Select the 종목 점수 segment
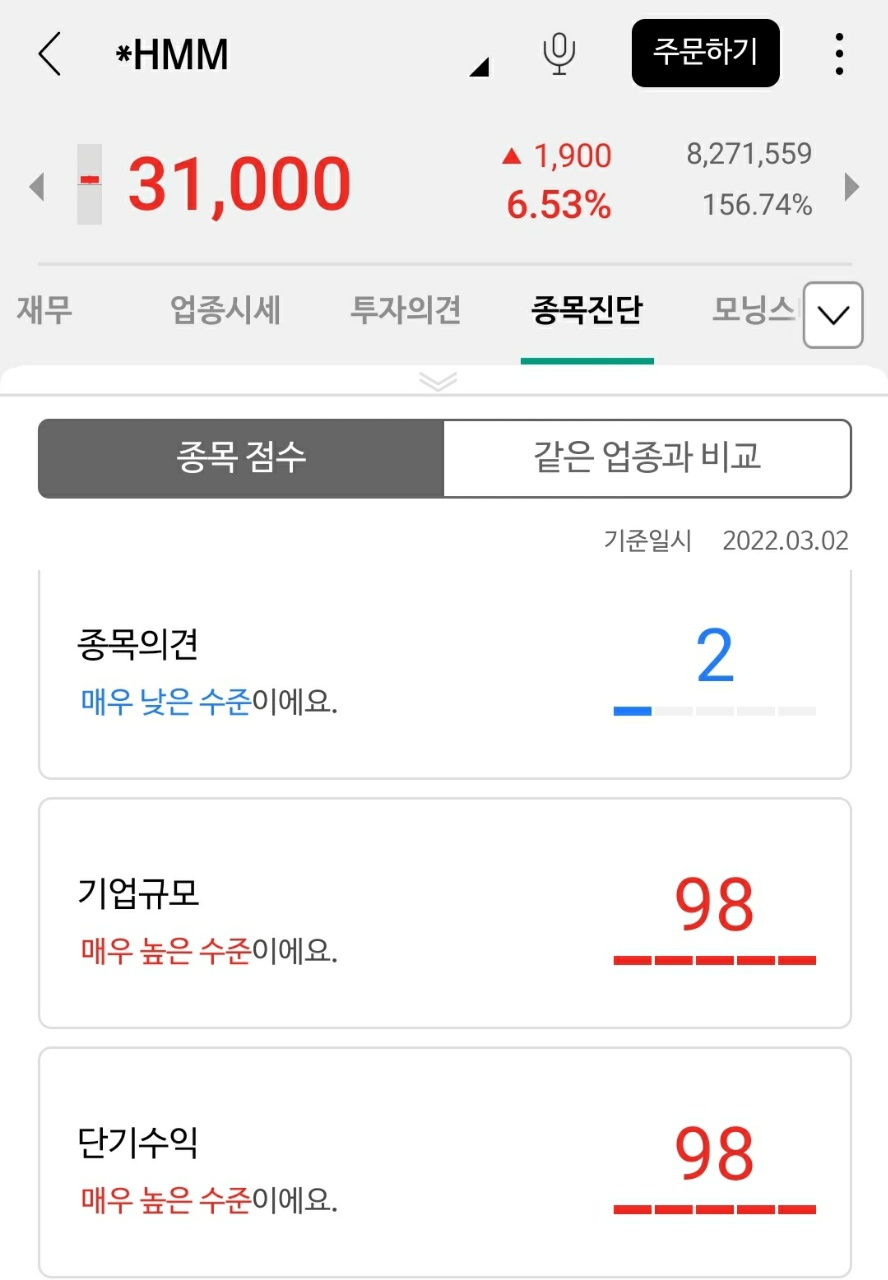 (x=240, y=458)
